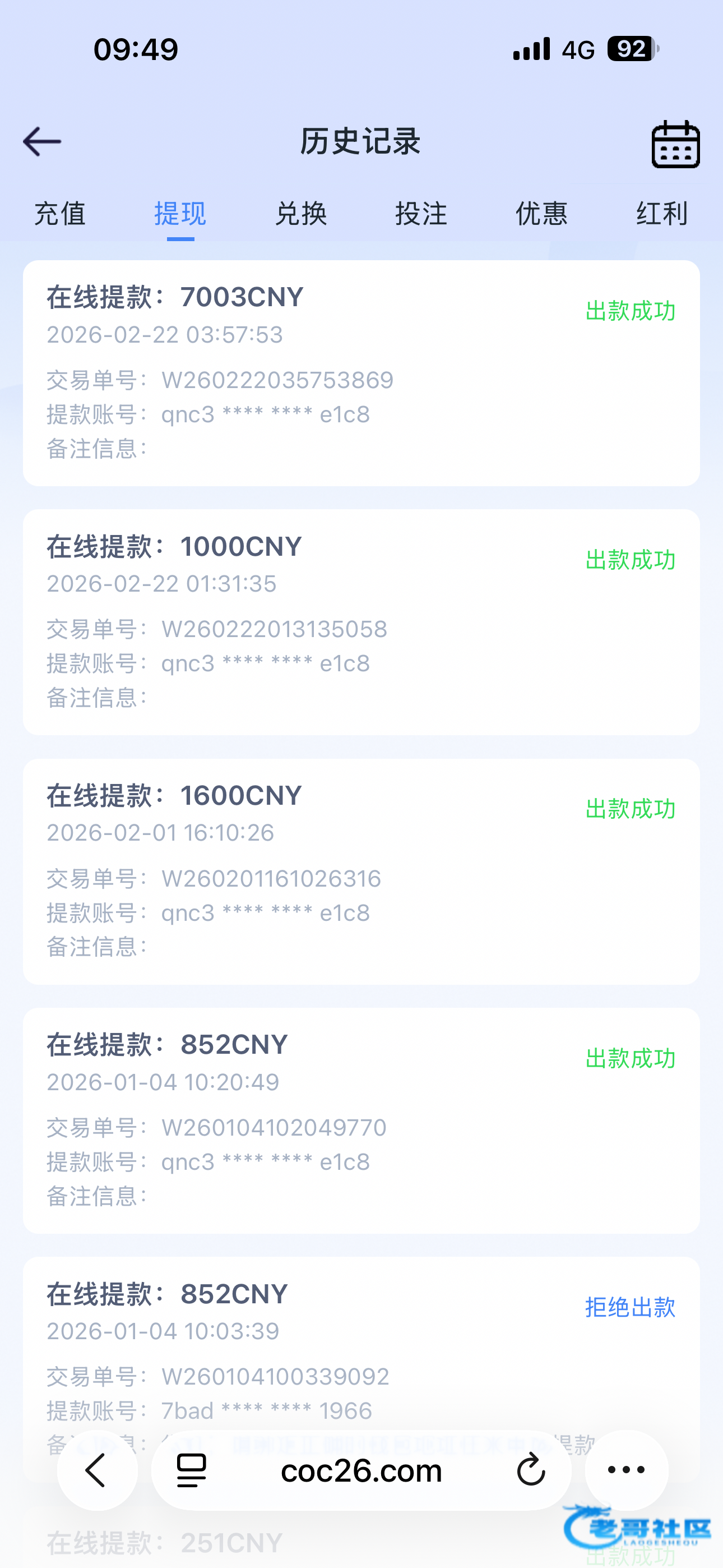The height and width of the screenshot is (1568, 723).
Task: Select the 提现 tab
Action: [180, 214]
